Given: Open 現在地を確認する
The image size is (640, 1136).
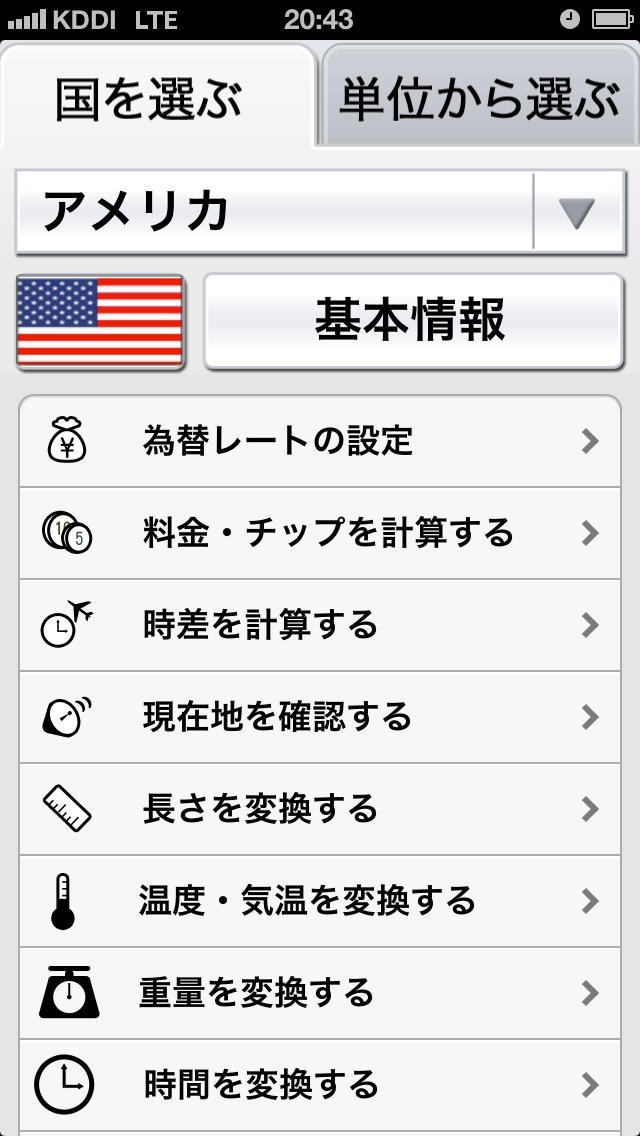Looking at the screenshot, I should [x=320, y=717].
